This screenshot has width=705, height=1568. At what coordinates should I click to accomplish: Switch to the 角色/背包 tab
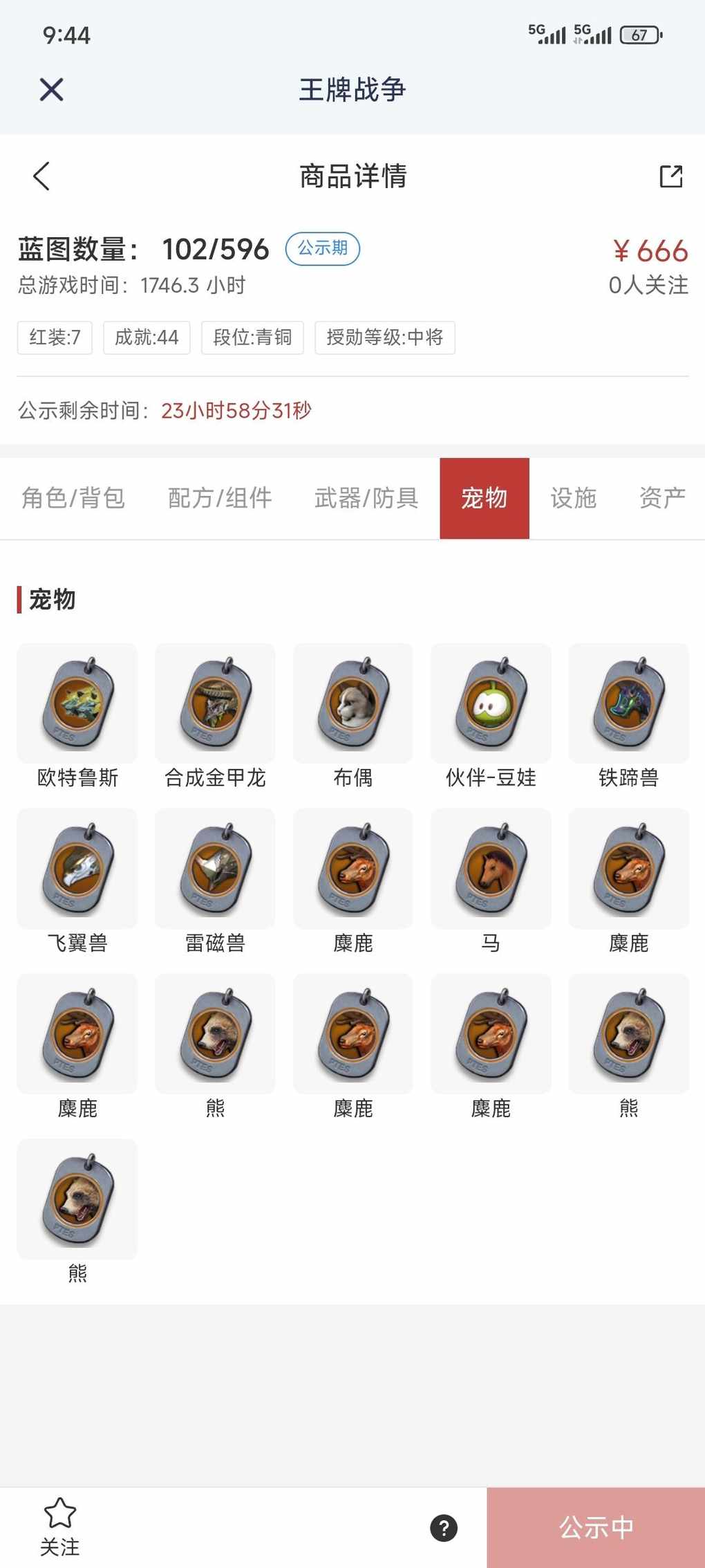pyautogui.click(x=73, y=498)
